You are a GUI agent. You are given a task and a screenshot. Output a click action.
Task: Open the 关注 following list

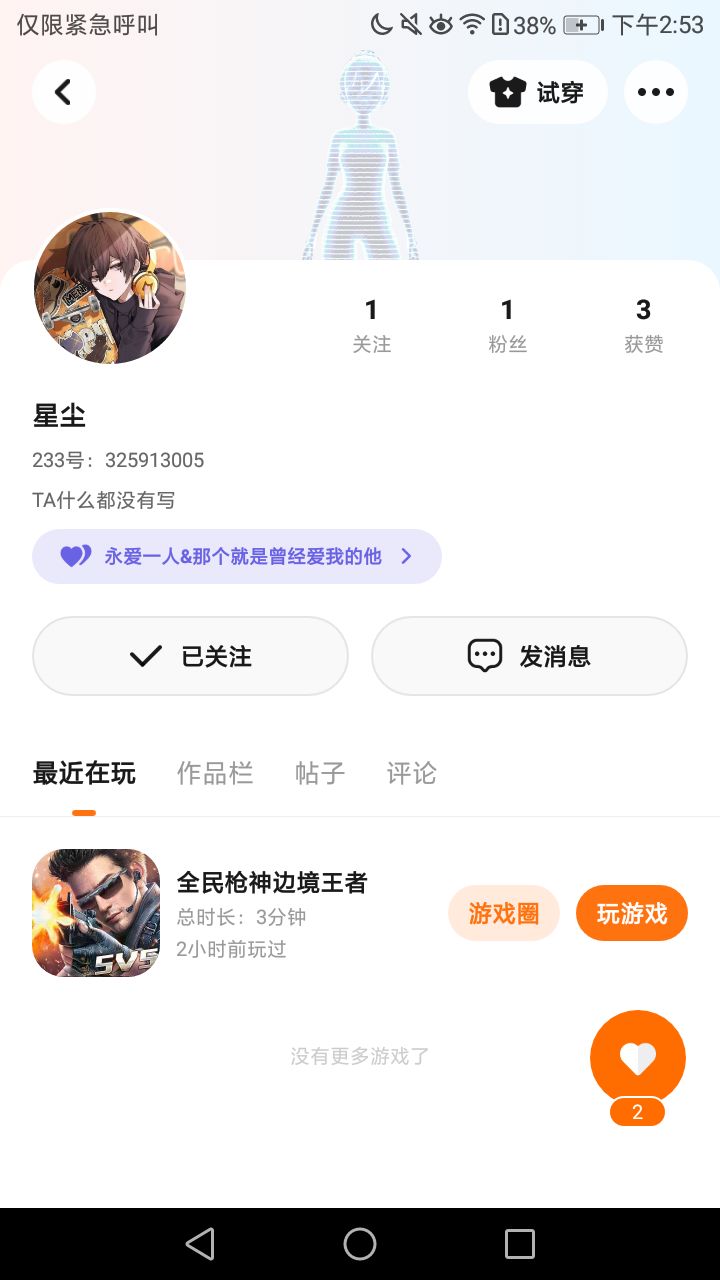coord(371,325)
